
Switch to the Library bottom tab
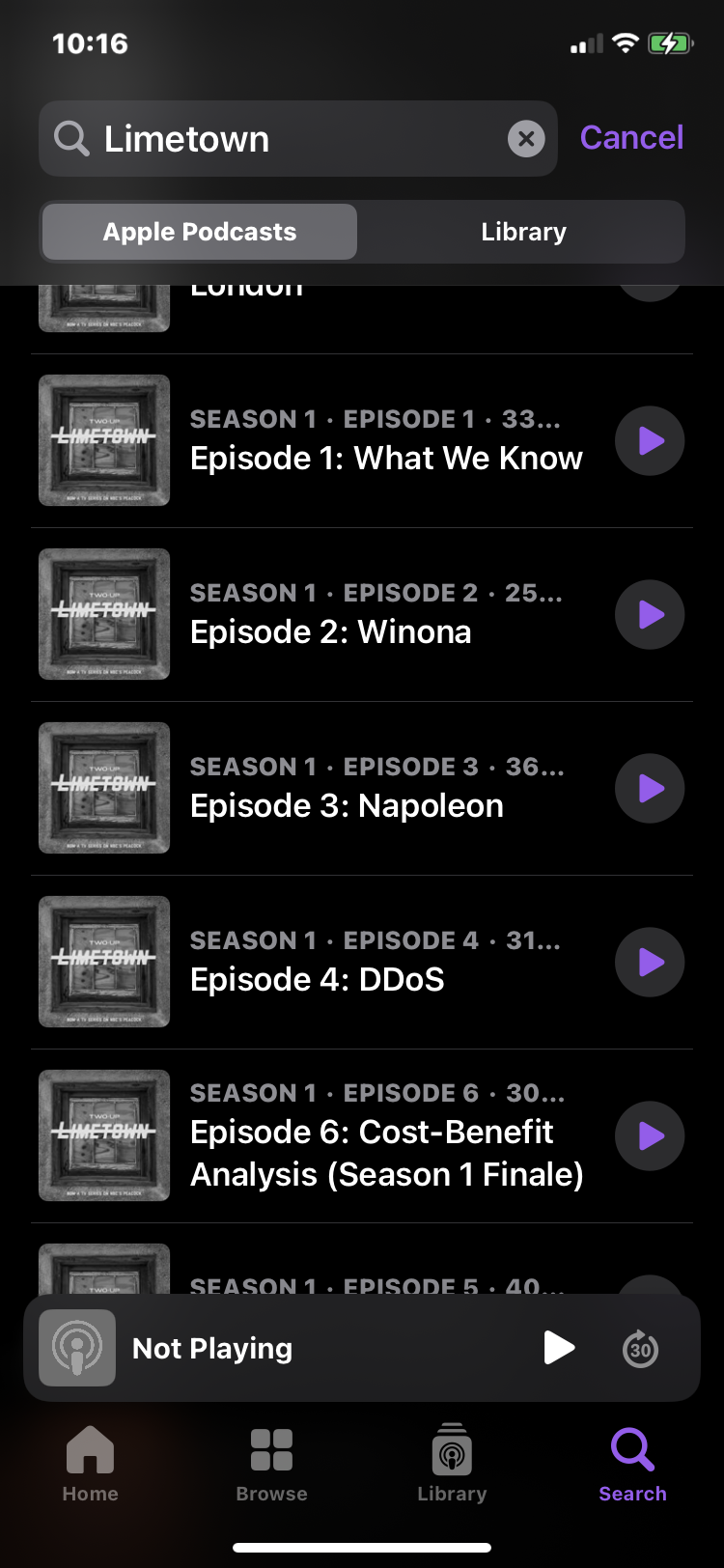coord(452,1464)
